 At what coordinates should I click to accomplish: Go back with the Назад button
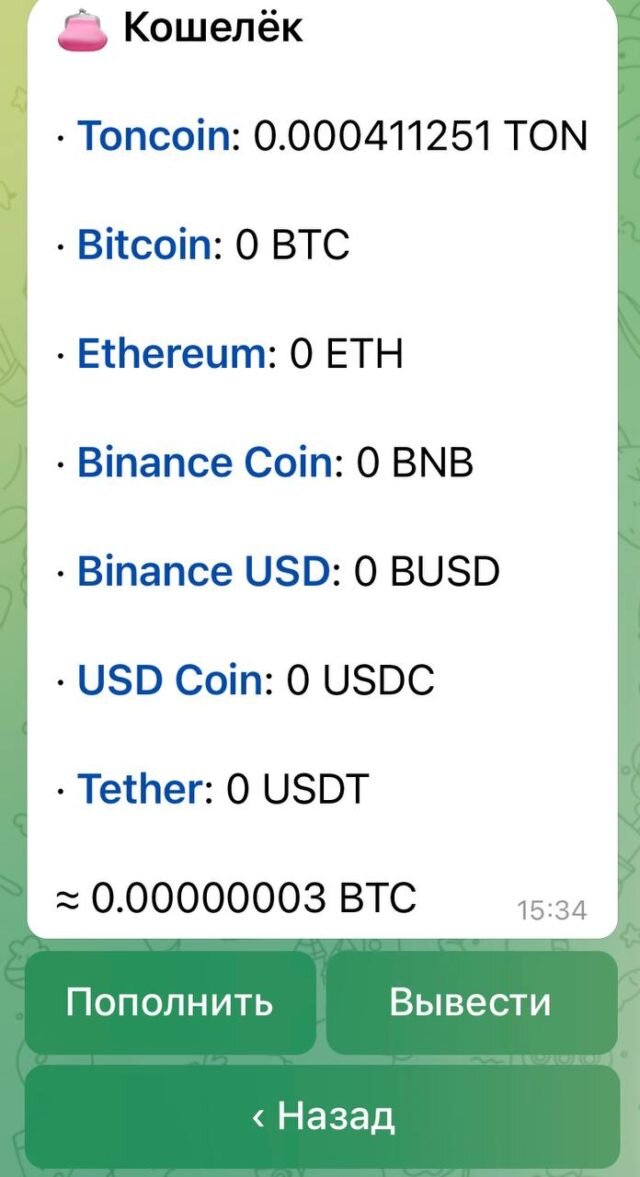coord(322,1115)
